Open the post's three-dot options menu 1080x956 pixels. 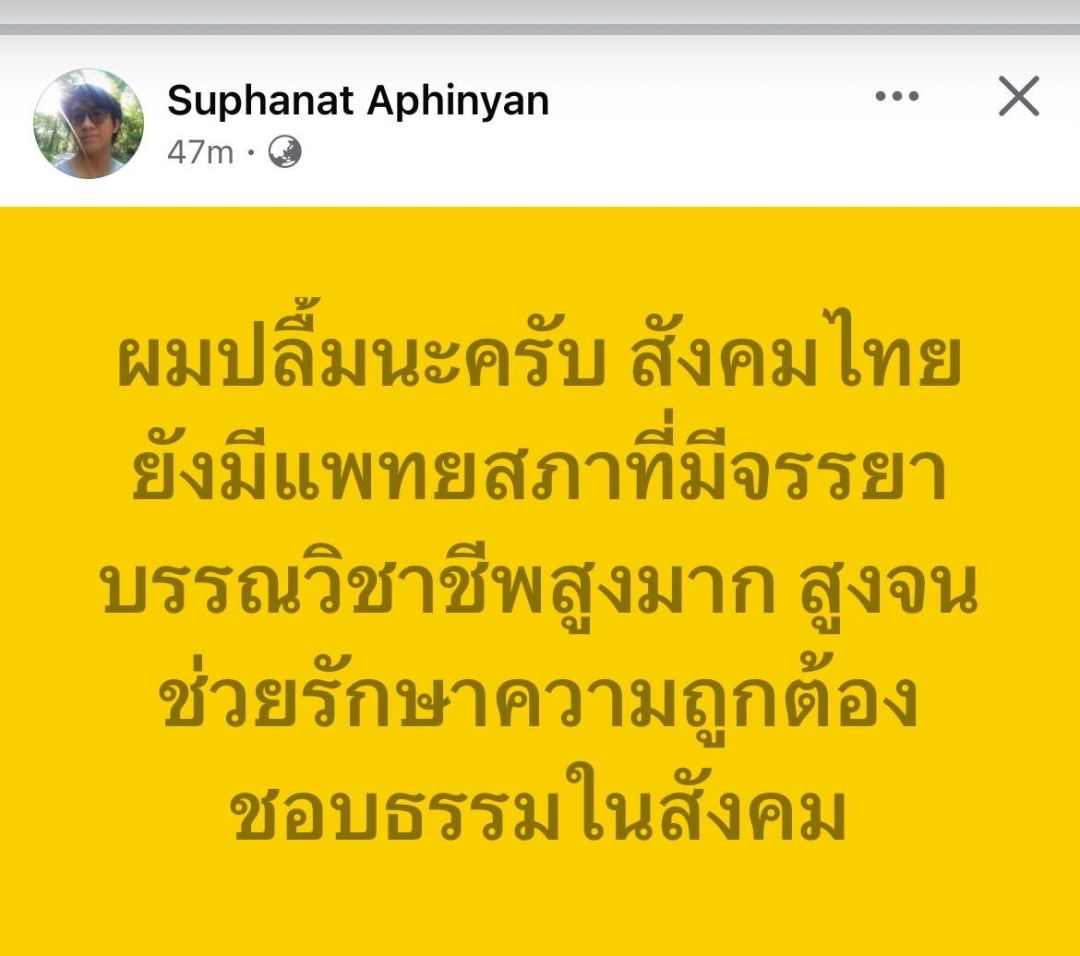(x=896, y=97)
